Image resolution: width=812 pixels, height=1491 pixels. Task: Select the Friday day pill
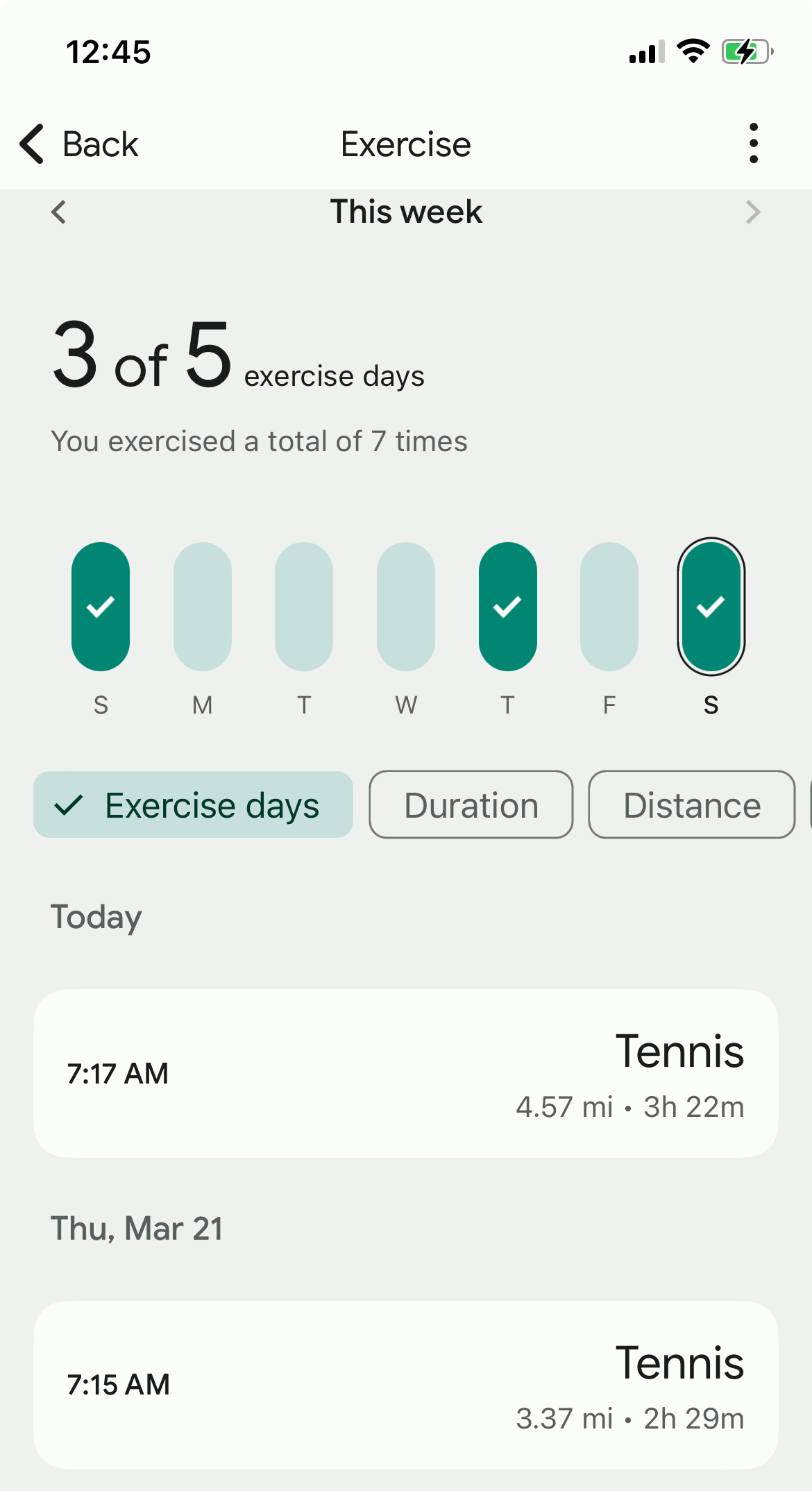(x=609, y=606)
